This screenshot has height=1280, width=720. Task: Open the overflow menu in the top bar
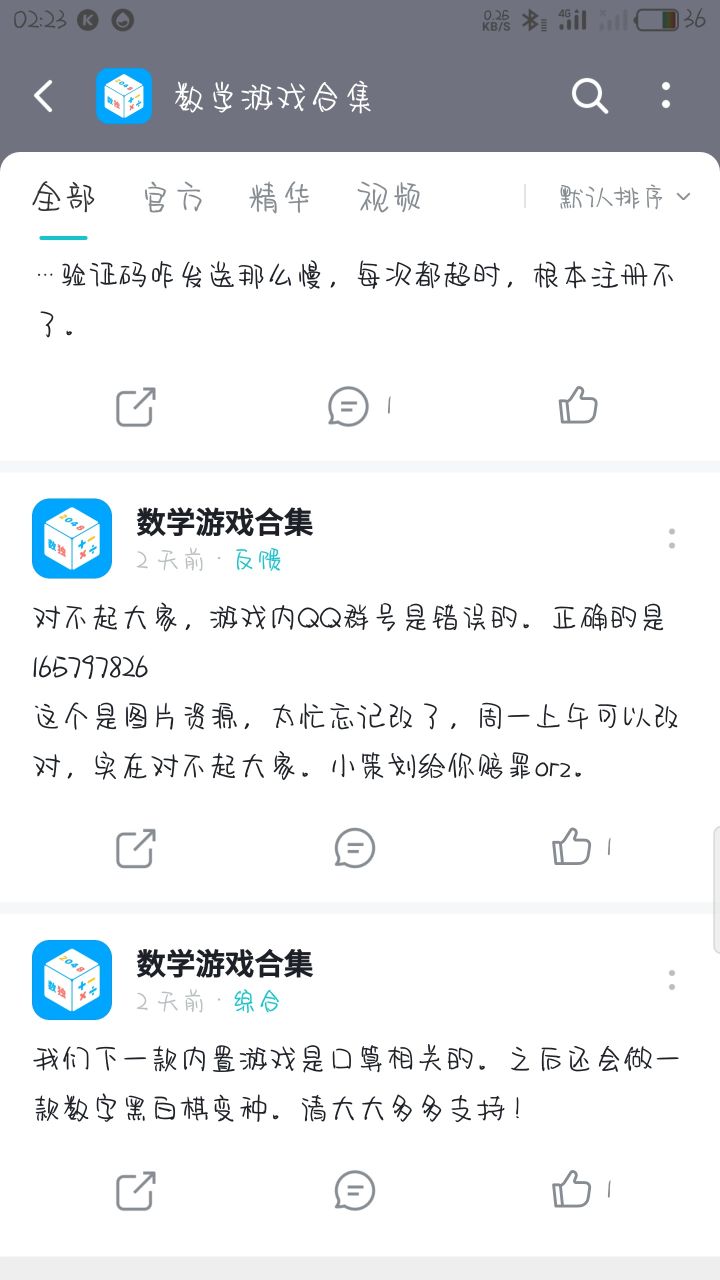pyautogui.click(x=664, y=96)
